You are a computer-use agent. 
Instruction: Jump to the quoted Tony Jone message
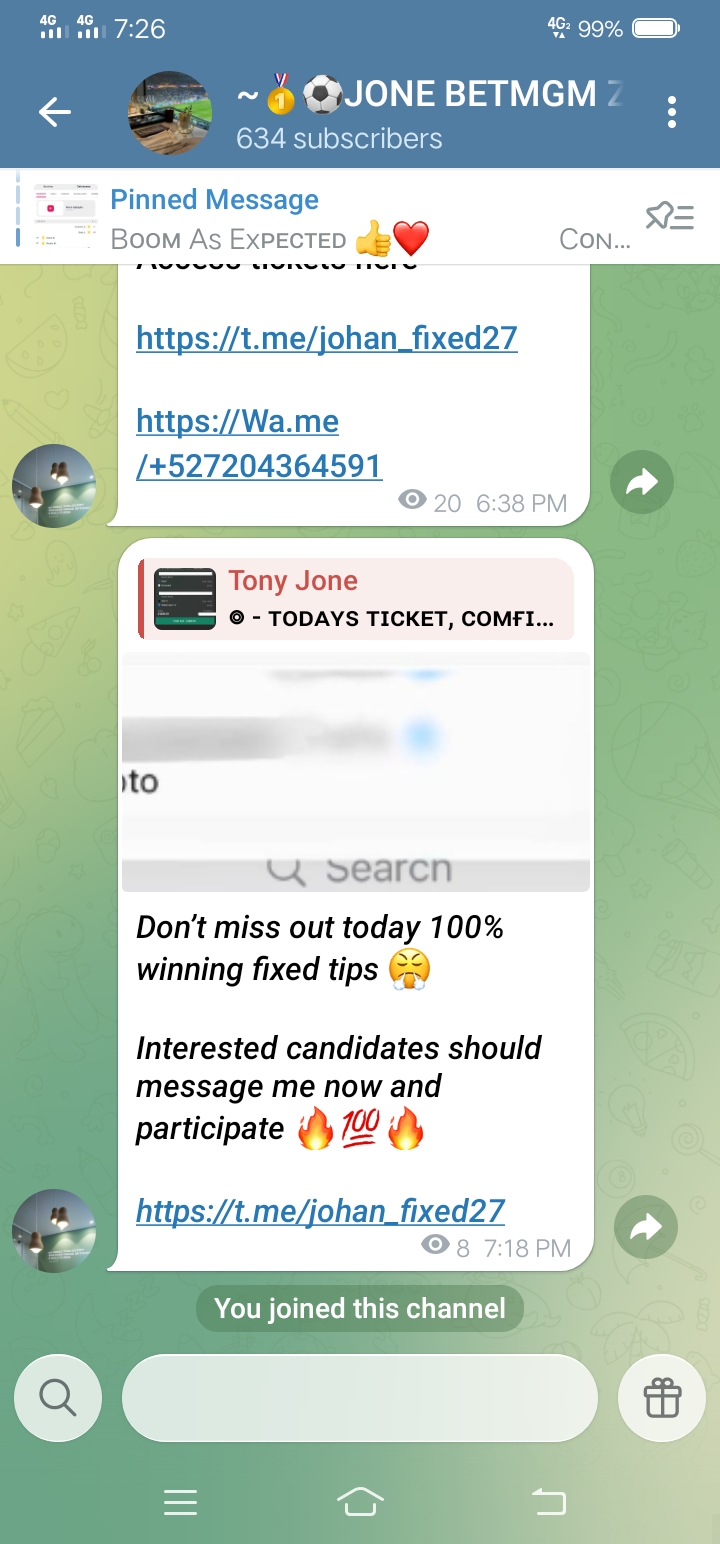pos(355,599)
